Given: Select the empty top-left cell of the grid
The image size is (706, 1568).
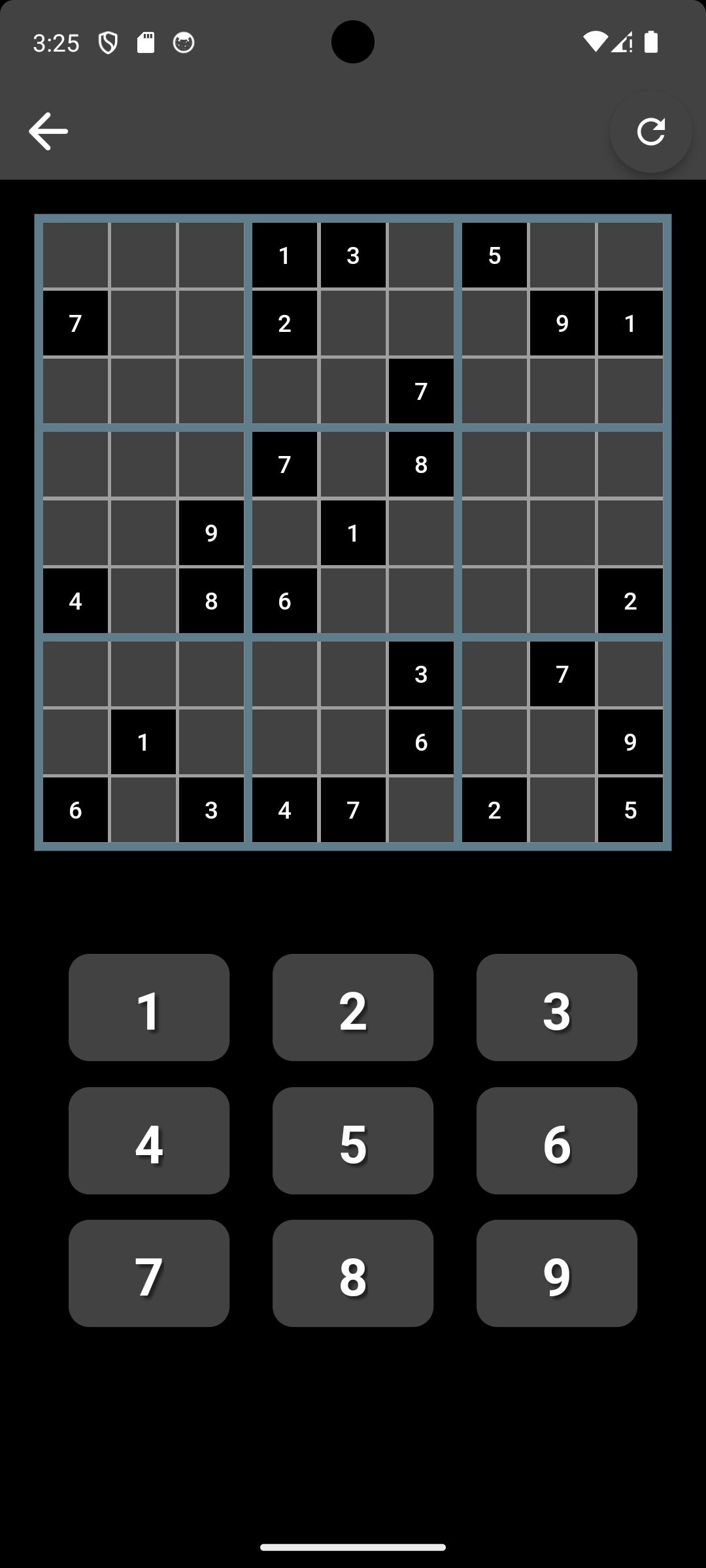Looking at the screenshot, I should click(x=76, y=255).
